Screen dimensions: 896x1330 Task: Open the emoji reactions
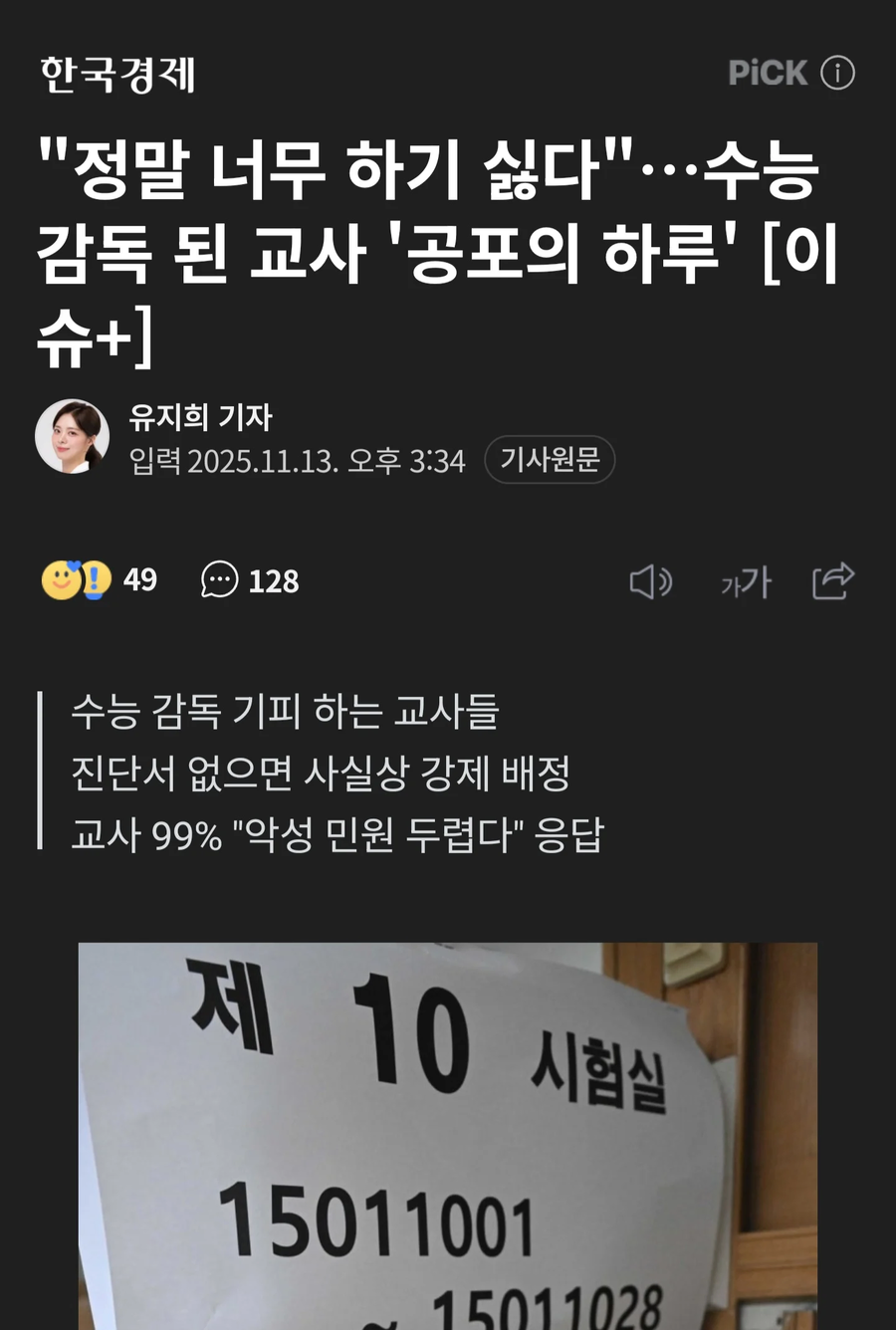(x=98, y=579)
